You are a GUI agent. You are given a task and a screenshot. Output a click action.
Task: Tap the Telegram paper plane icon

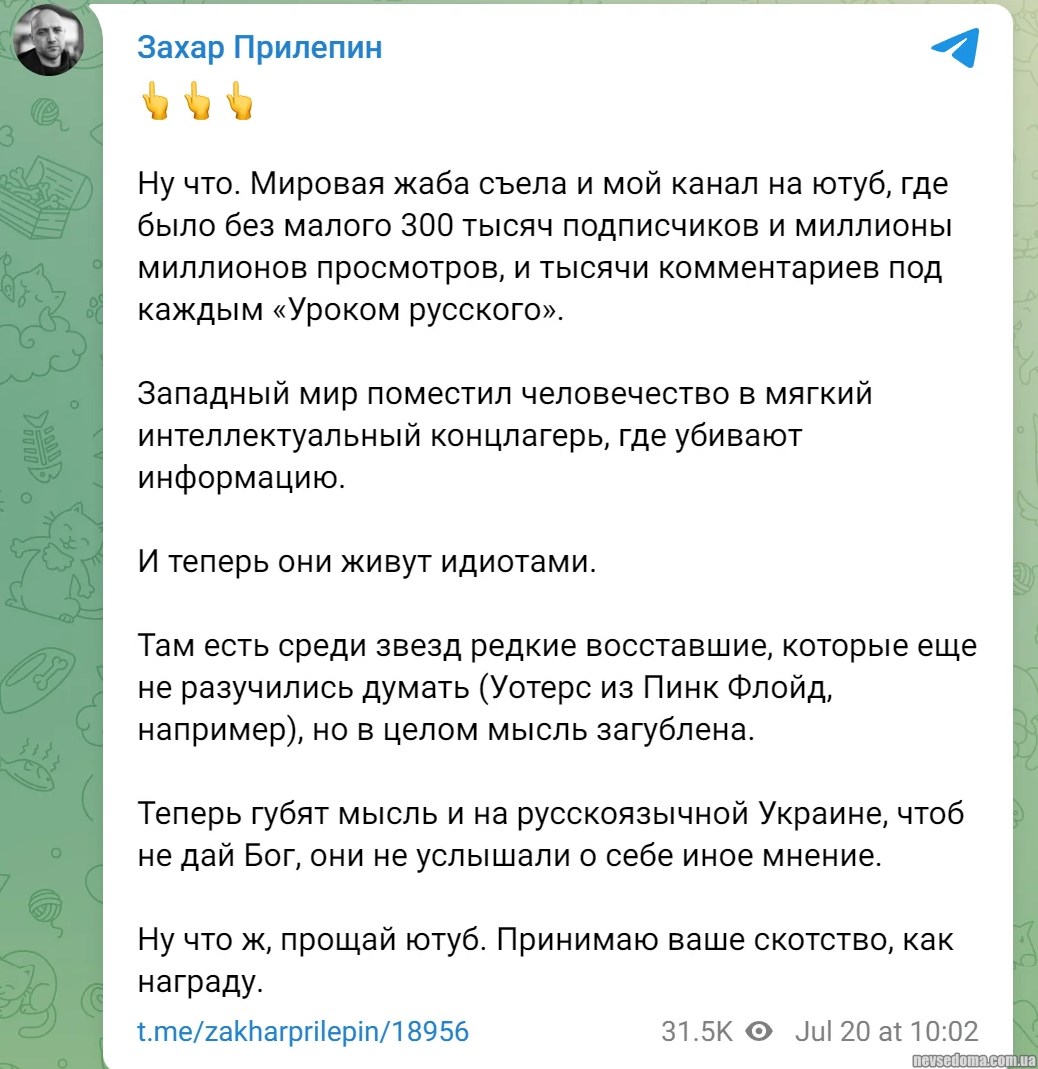click(954, 46)
